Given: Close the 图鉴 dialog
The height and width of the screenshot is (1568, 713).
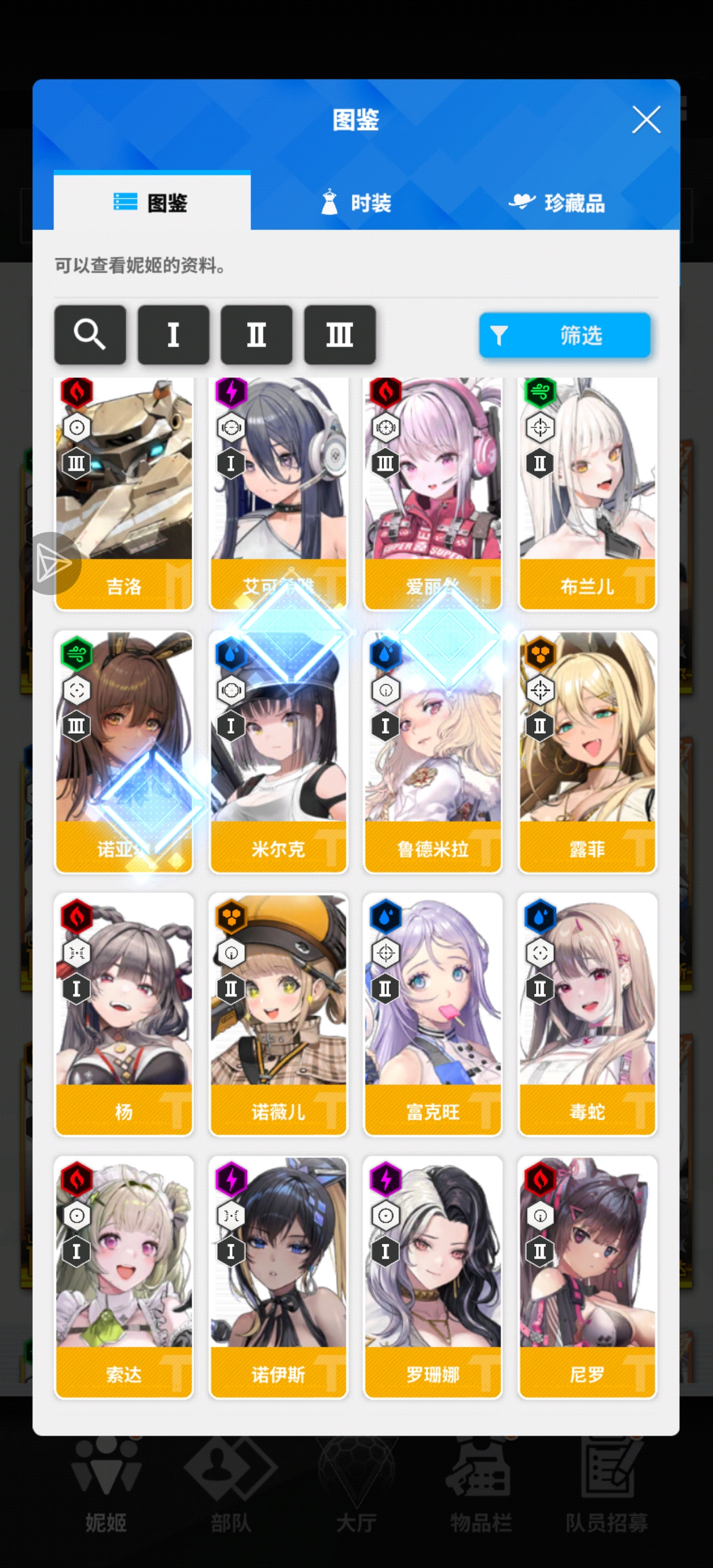Looking at the screenshot, I should coord(645,120).
